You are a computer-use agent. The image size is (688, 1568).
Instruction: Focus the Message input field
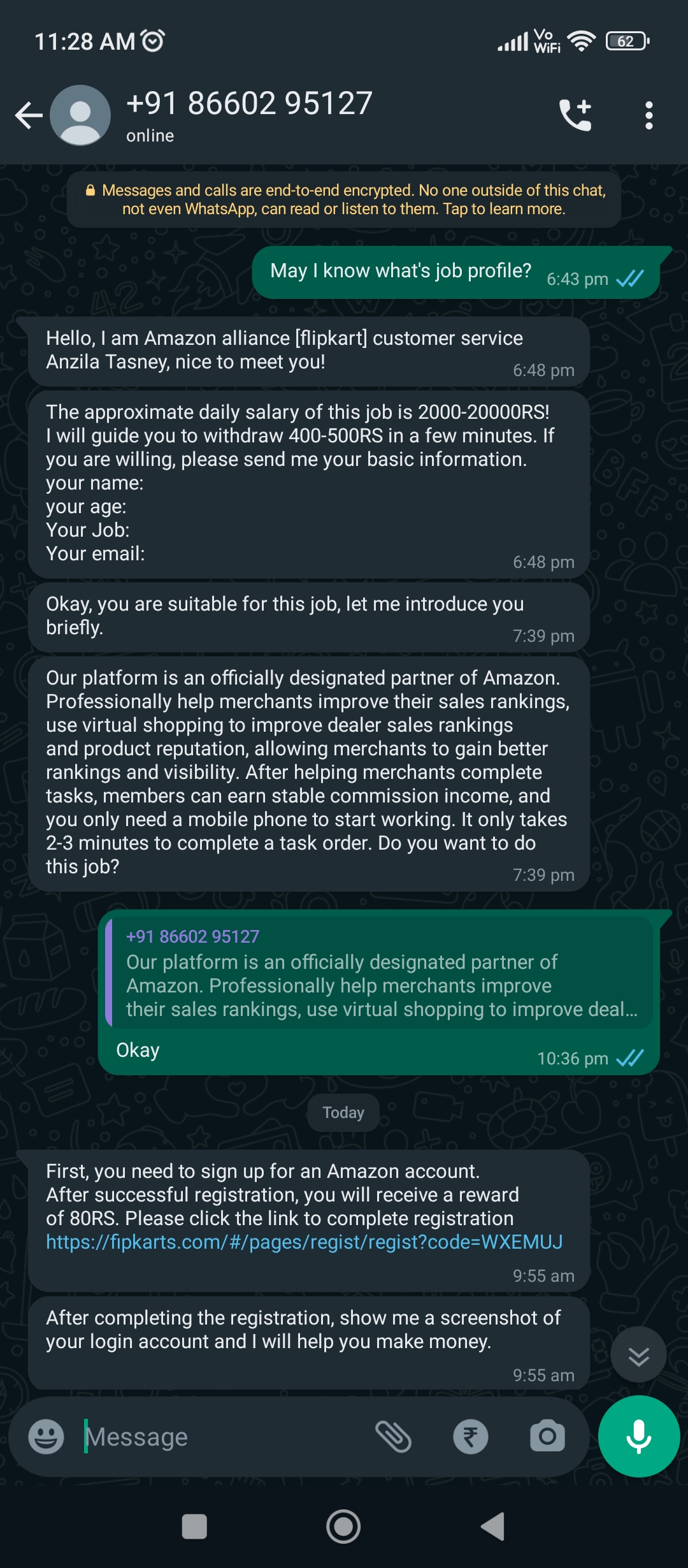pyautogui.click(x=223, y=1437)
